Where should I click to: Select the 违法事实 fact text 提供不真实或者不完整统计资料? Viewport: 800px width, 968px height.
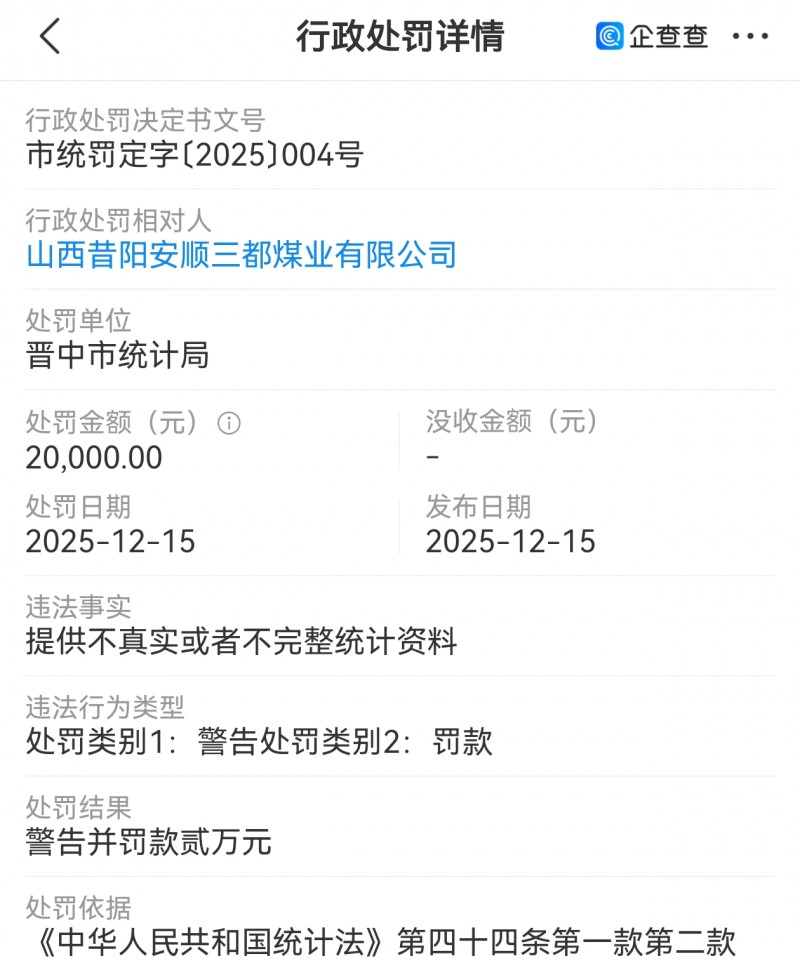(240, 643)
